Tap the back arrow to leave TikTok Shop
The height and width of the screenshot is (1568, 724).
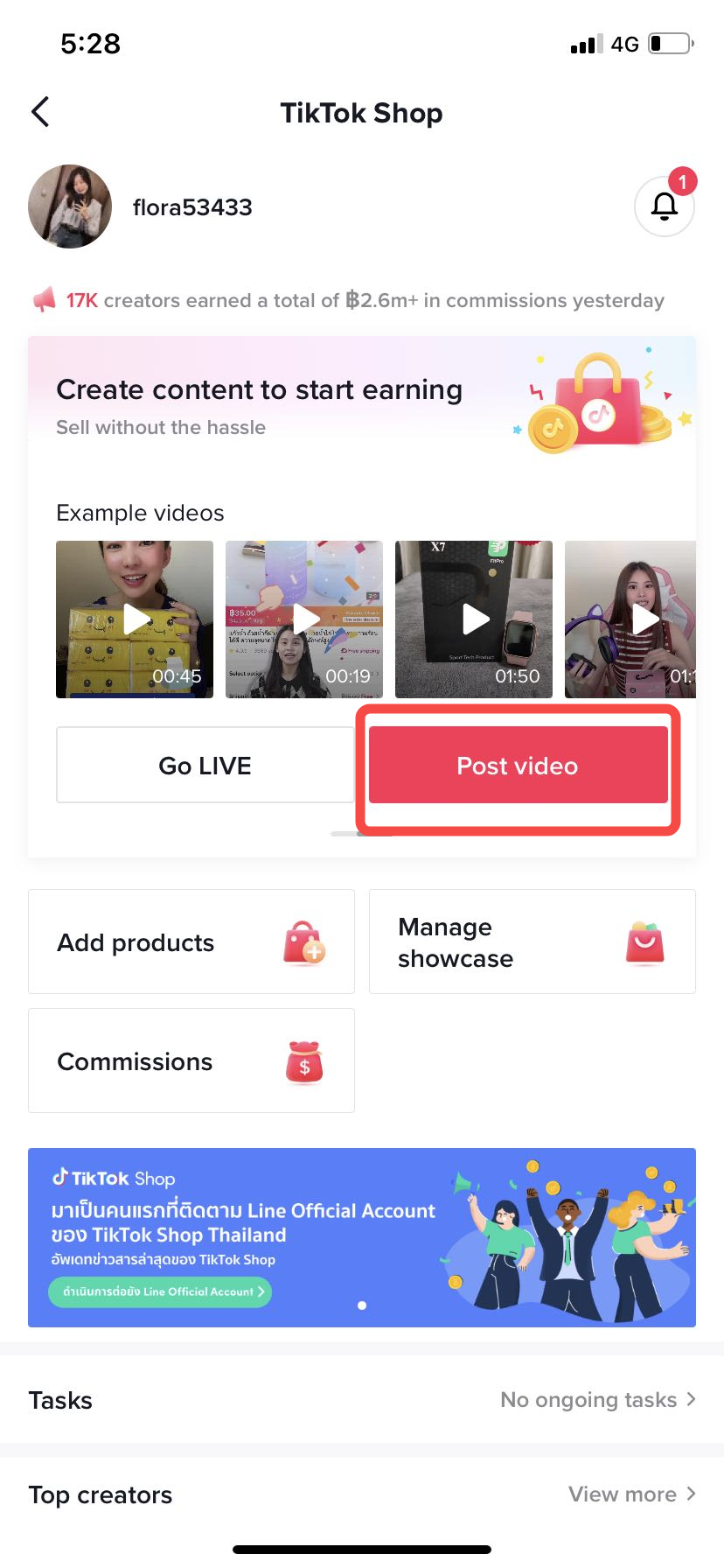[x=38, y=112]
